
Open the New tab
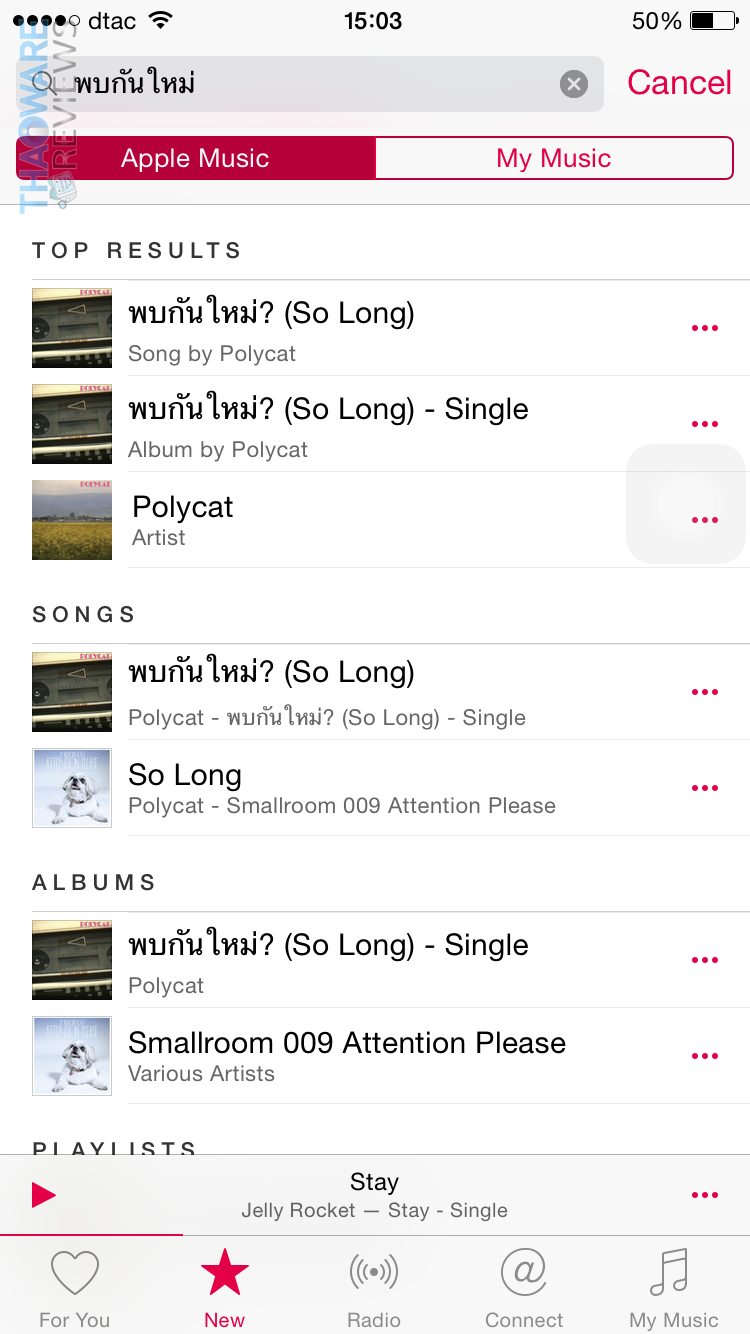(224, 1288)
